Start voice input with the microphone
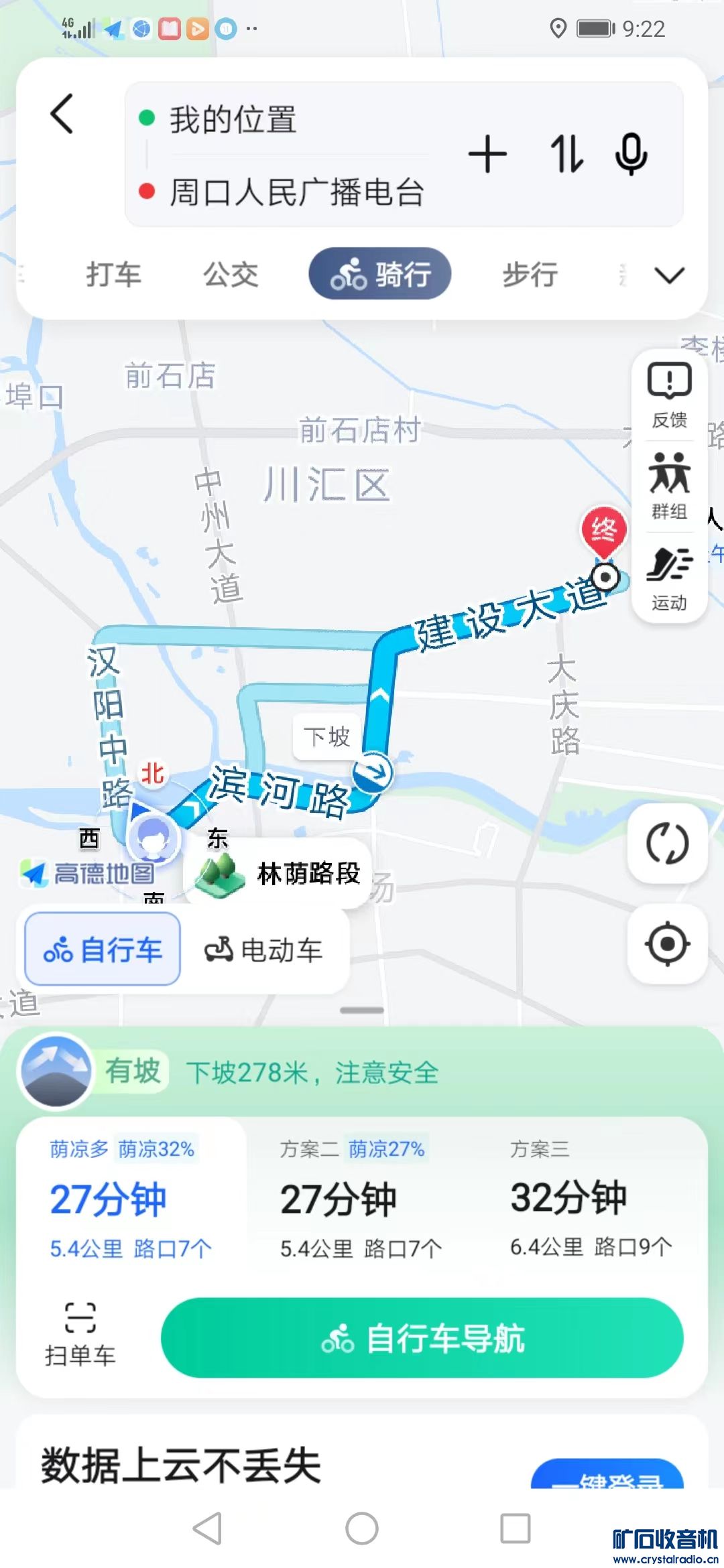724x1568 pixels. pyautogui.click(x=631, y=154)
